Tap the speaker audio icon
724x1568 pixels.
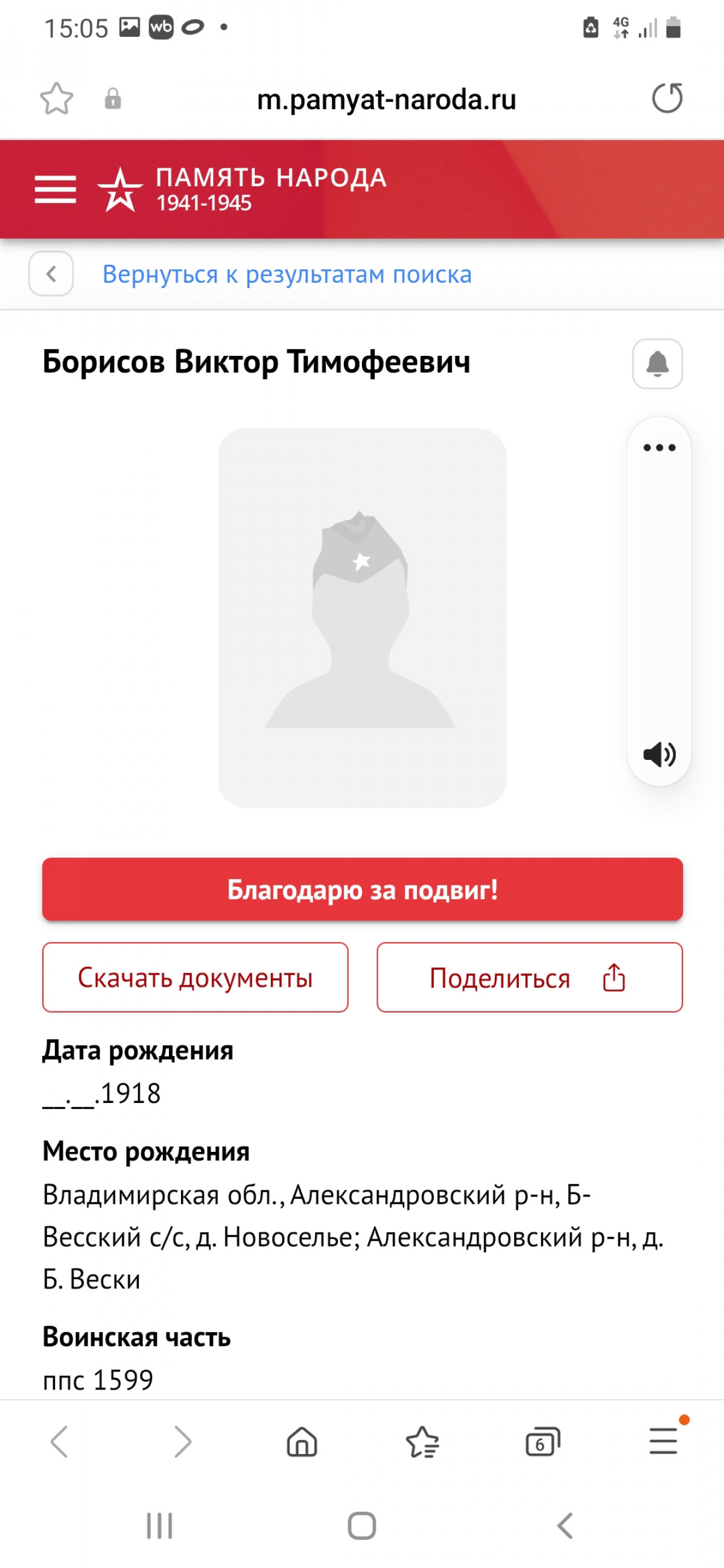659,755
